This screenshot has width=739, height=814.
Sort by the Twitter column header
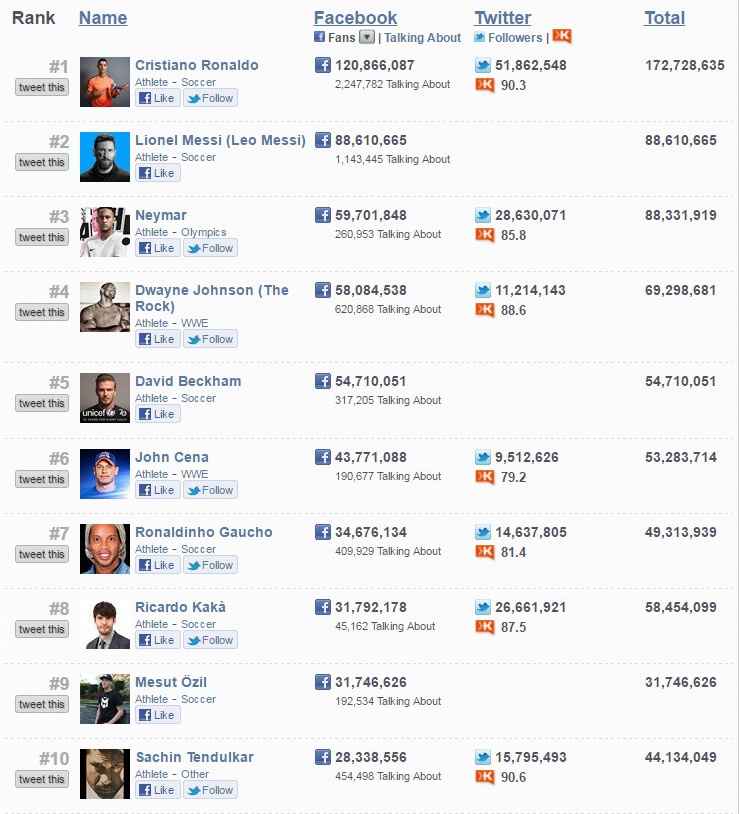(x=502, y=17)
